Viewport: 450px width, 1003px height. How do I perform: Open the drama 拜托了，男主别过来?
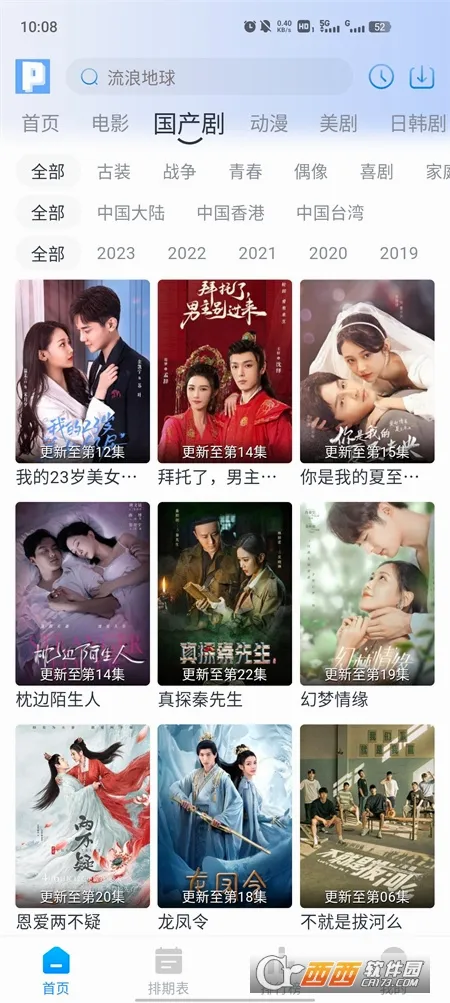coord(225,383)
